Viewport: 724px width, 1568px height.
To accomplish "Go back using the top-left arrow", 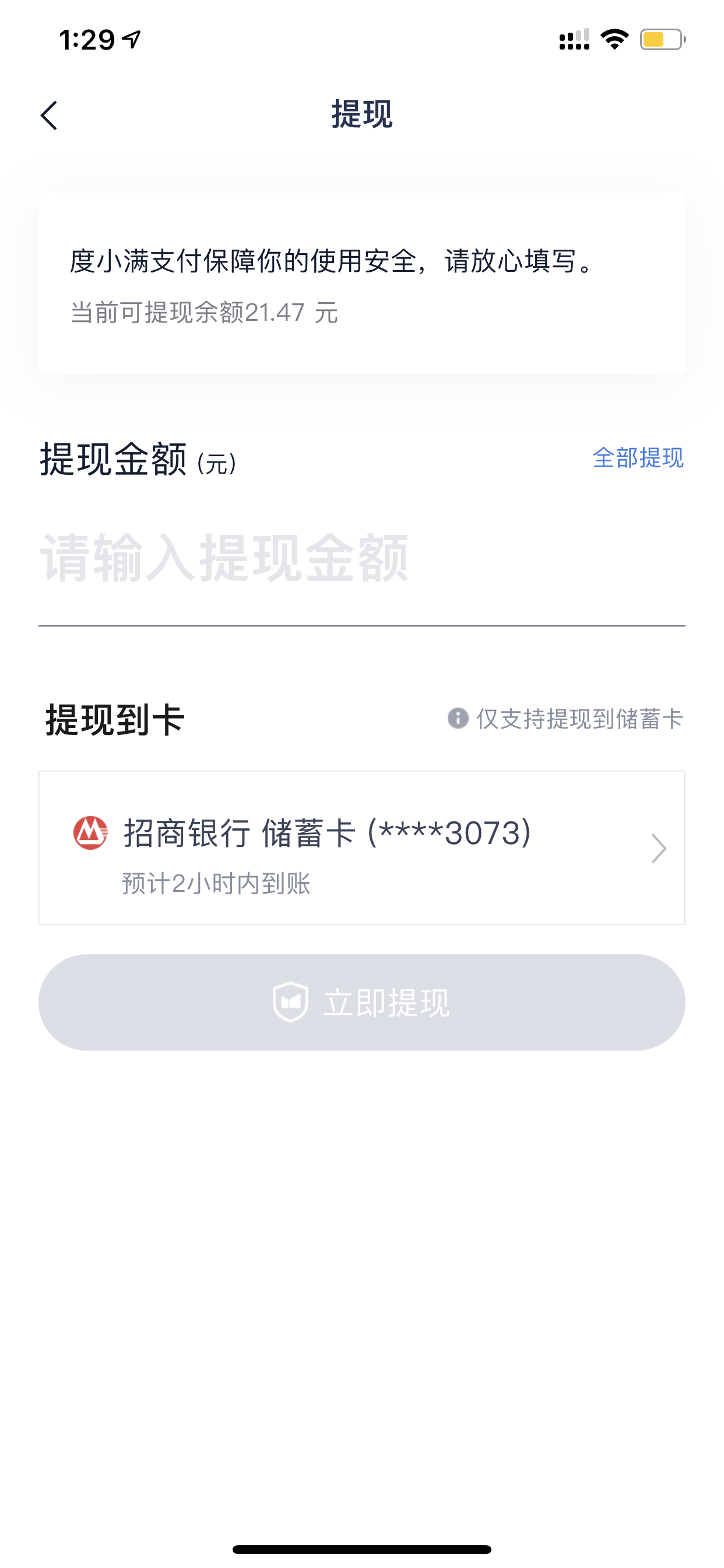I will pyautogui.click(x=48, y=115).
